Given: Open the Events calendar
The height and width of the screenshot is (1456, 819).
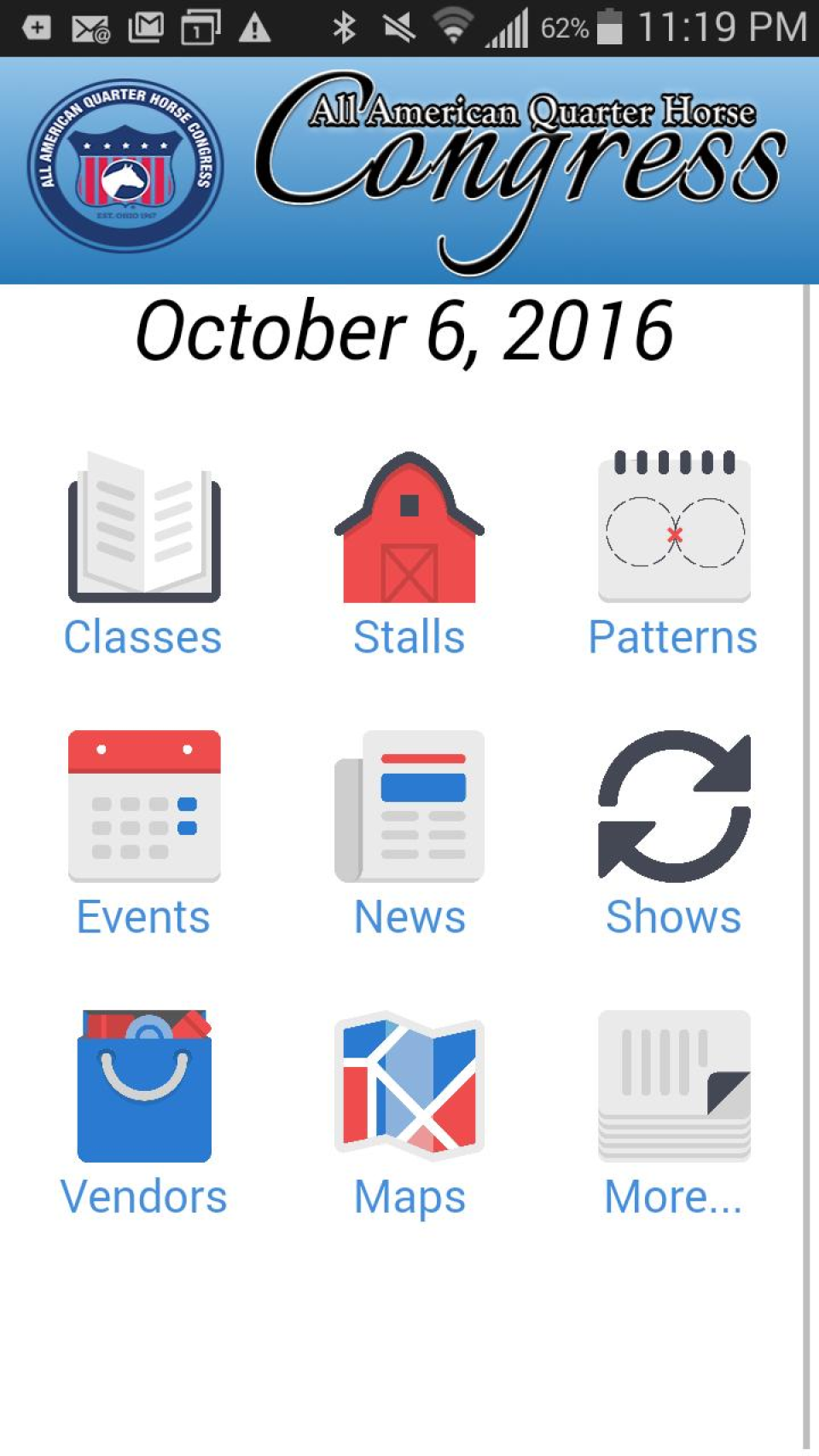Looking at the screenshot, I should [143, 807].
